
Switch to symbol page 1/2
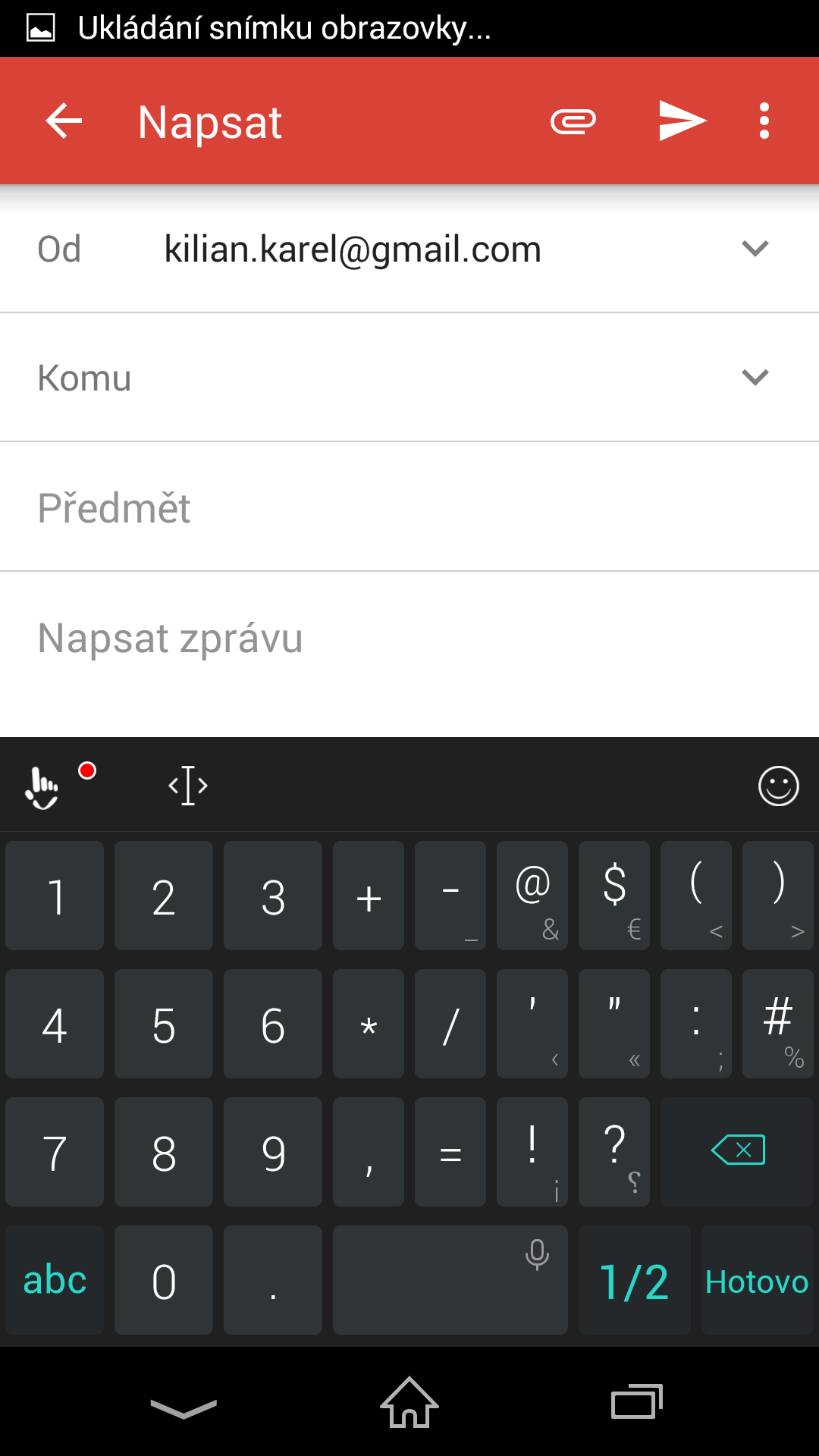[x=634, y=1280]
